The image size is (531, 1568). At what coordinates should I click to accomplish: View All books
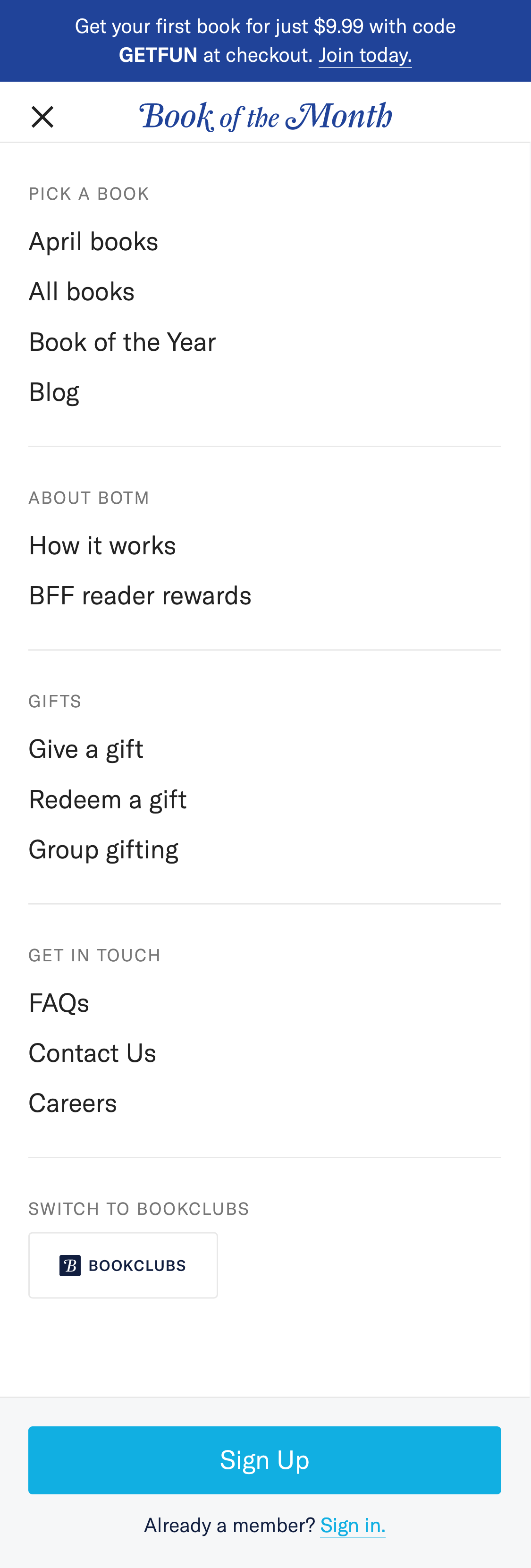[82, 292]
